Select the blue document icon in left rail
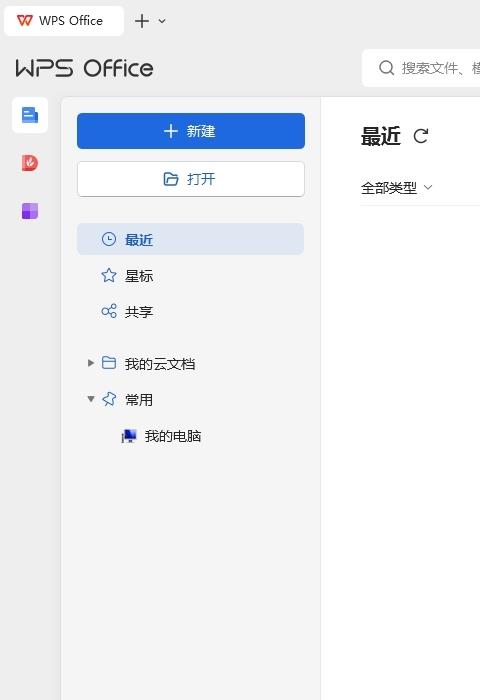480x700 pixels. tap(30, 115)
